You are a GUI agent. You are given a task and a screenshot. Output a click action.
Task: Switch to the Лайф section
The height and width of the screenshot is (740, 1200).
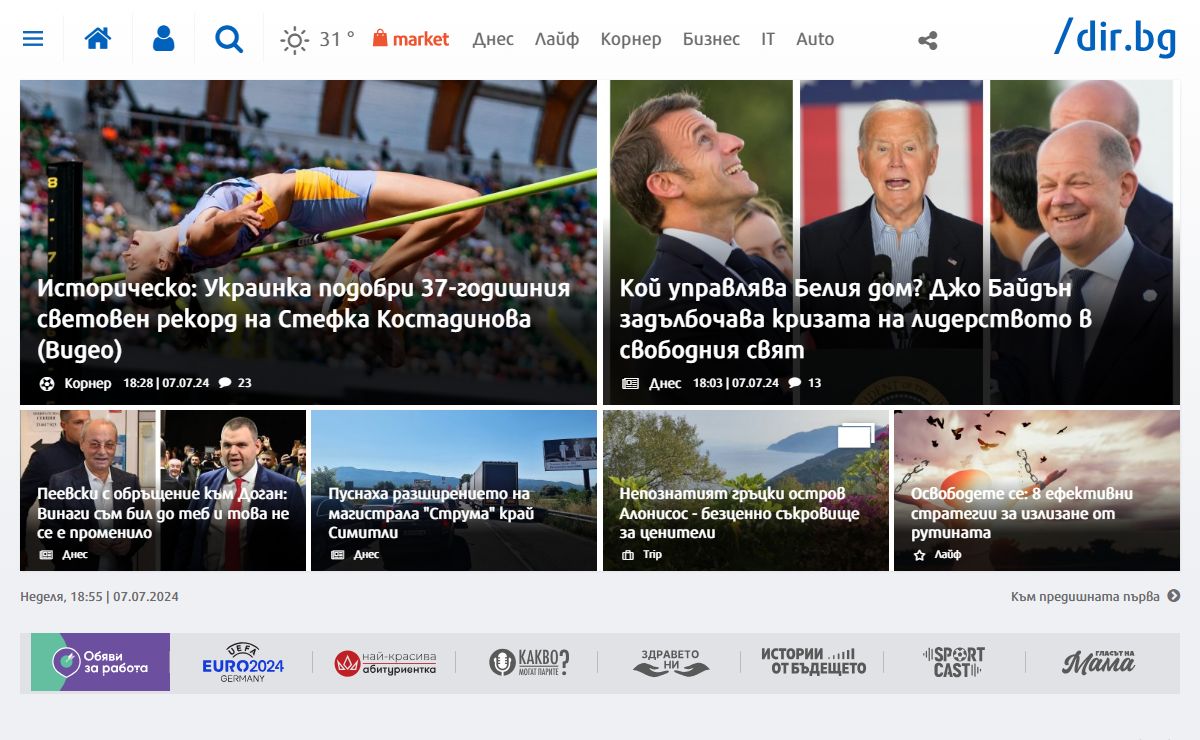pos(557,39)
